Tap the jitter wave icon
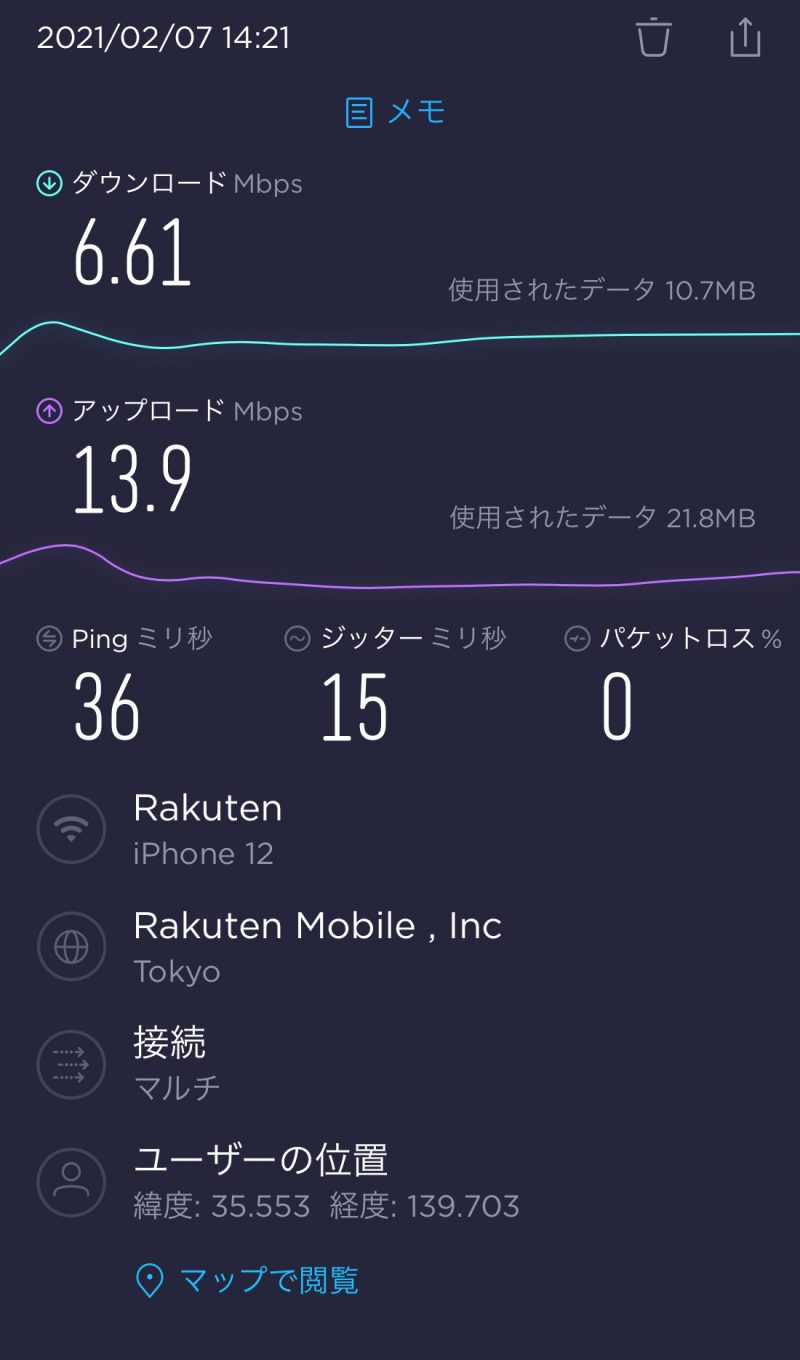 (x=296, y=637)
